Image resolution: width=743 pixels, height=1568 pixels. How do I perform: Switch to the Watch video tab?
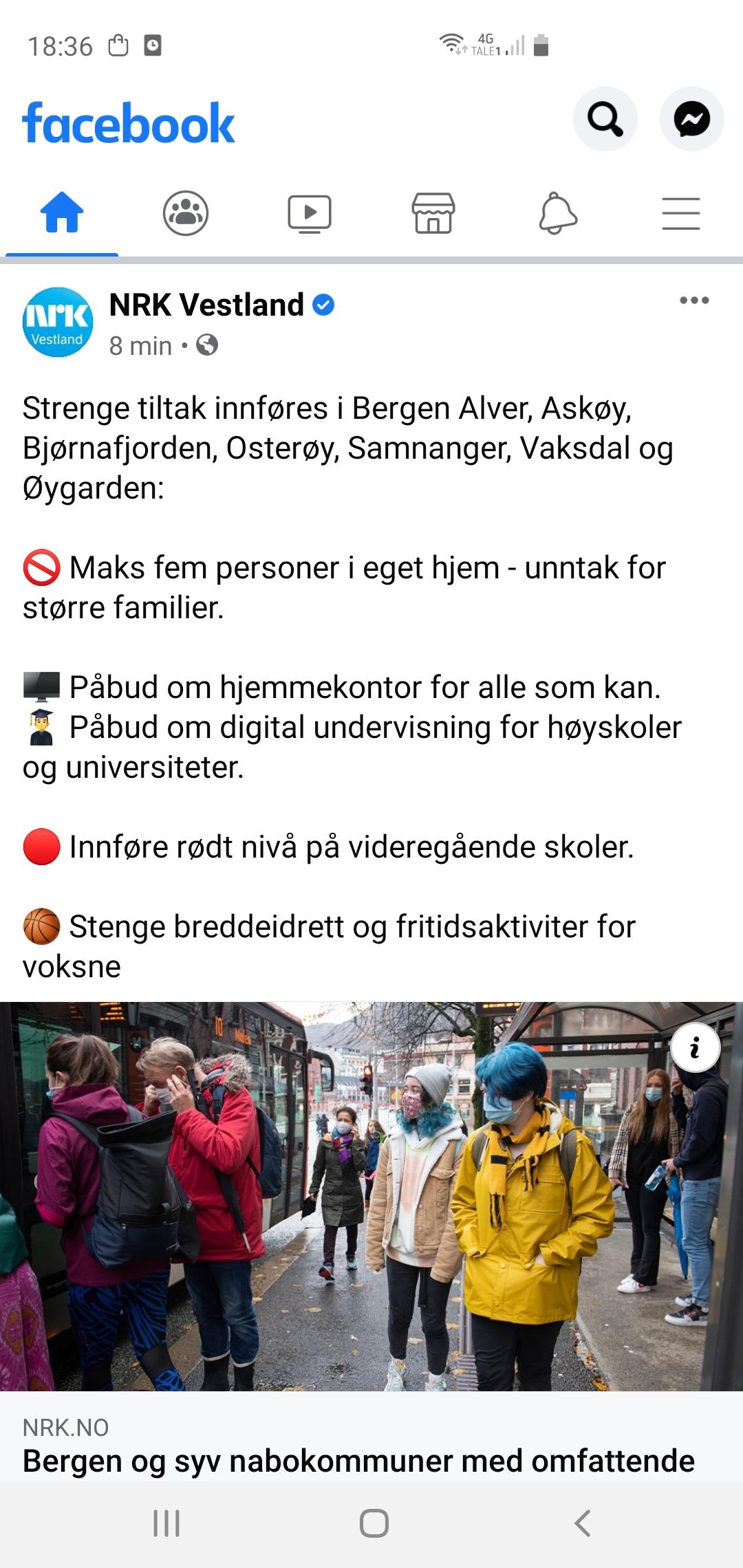coord(310,213)
